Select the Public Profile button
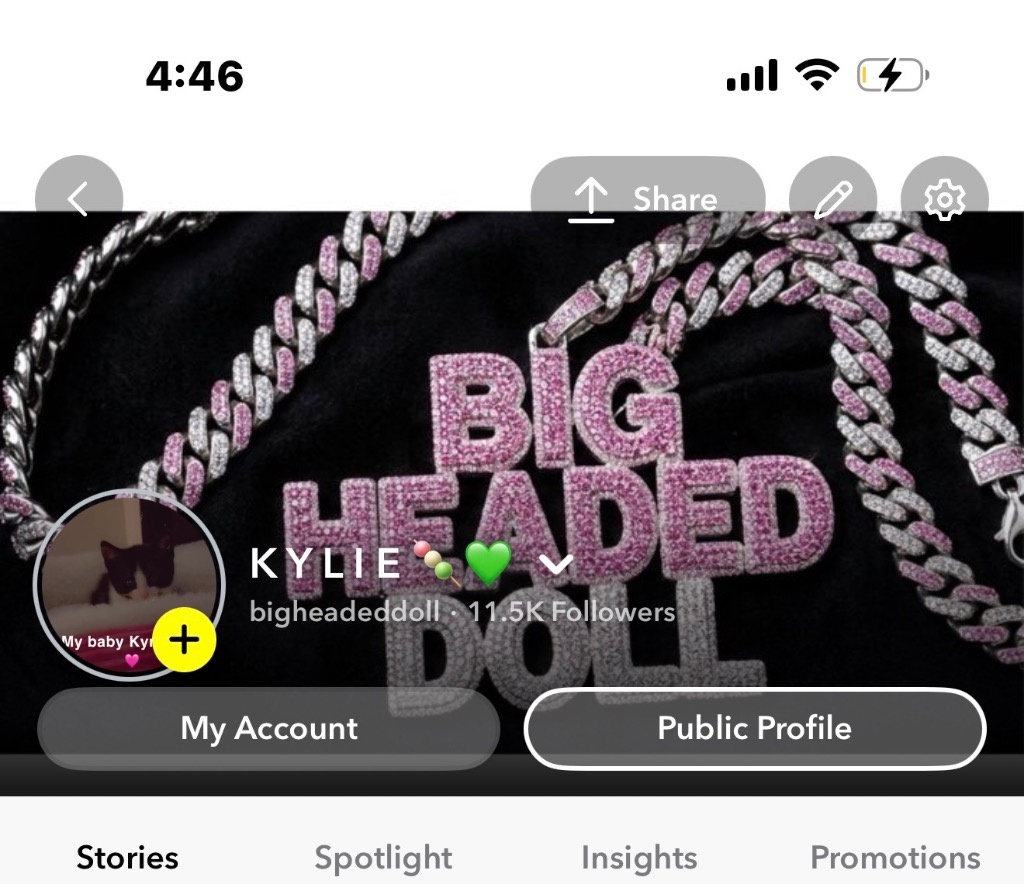This screenshot has height=884, width=1024. point(755,728)
